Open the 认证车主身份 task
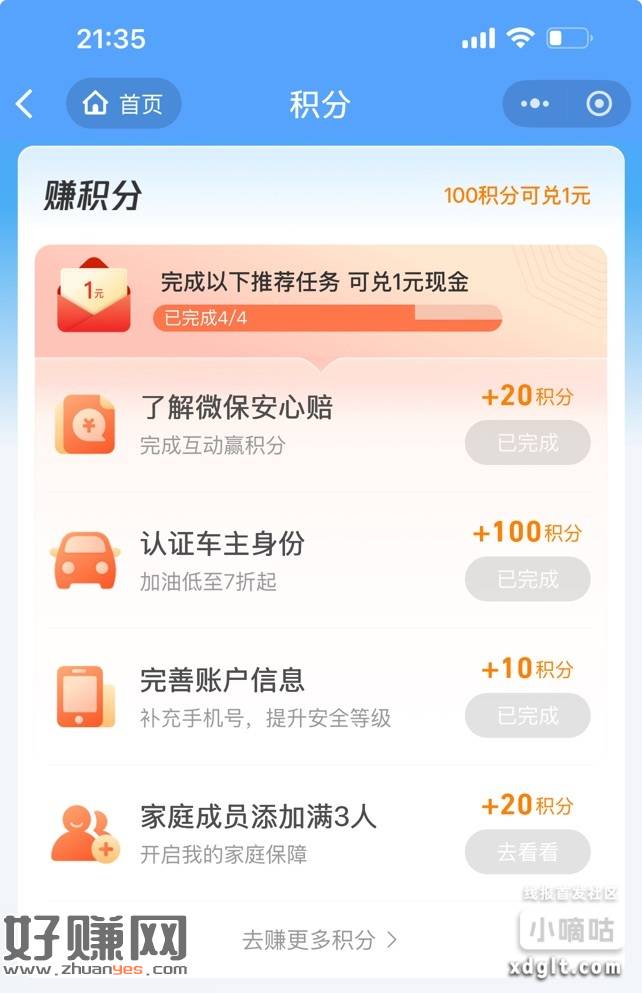The height and width of the screenshot is (993, 642). [222, 545]
